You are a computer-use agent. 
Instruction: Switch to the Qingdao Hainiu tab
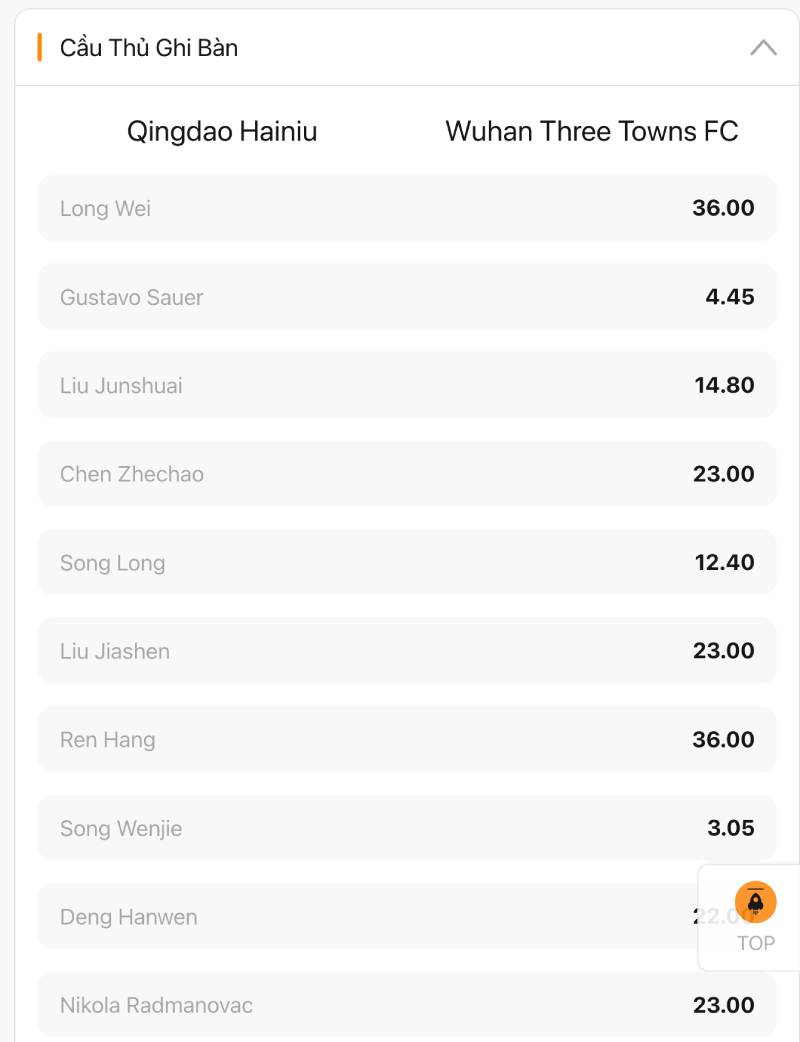[x=222, y=131]
